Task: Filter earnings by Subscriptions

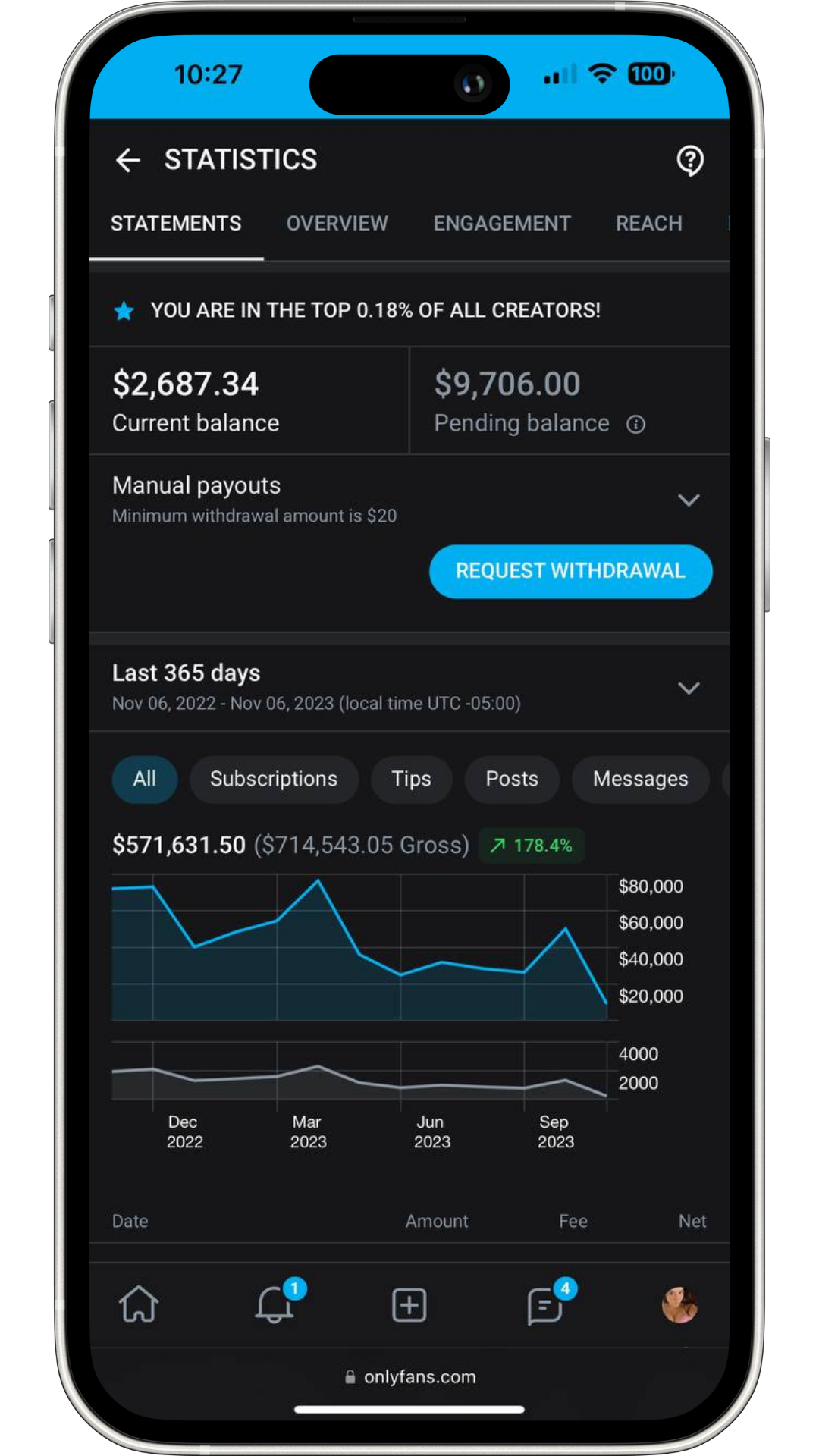Action: click(273, 779)
